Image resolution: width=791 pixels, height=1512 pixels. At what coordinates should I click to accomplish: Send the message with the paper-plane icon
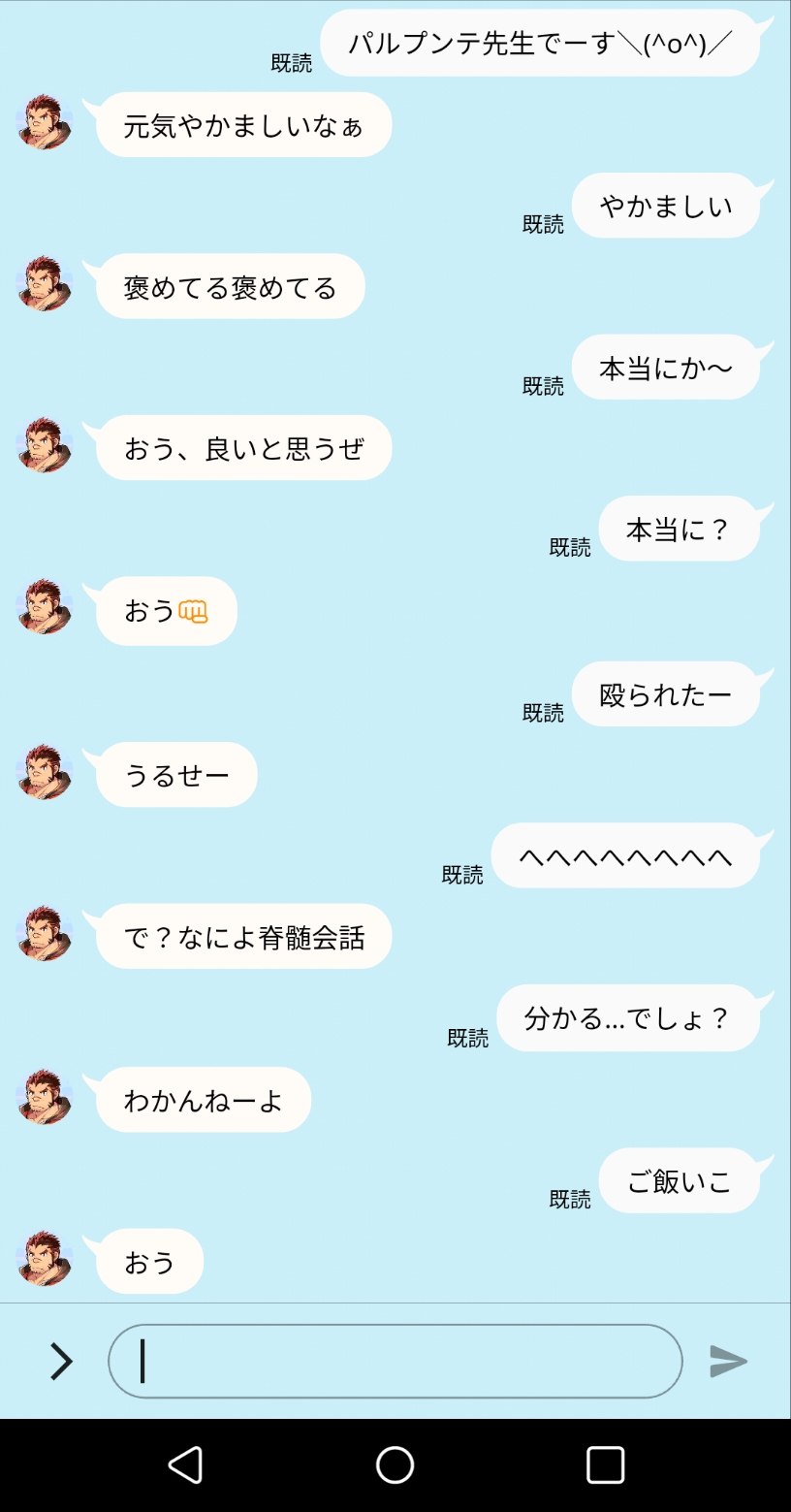(x=728, y=1361)
